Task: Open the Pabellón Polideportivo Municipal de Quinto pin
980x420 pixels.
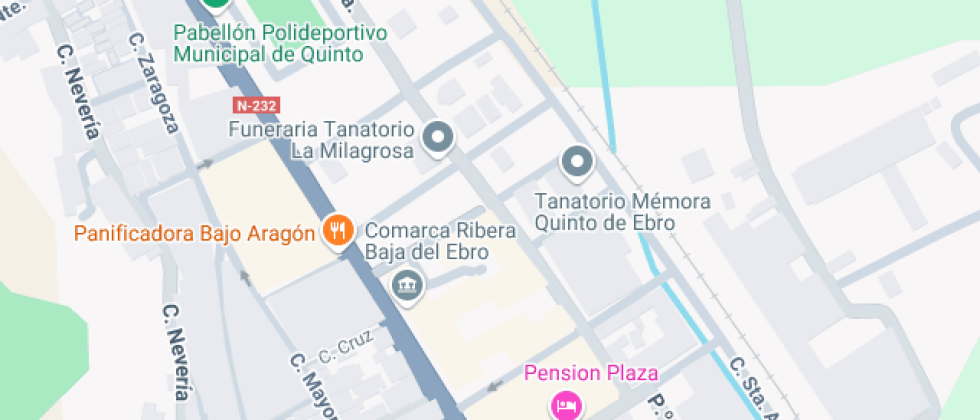Action: pyautogui.click(x=216, y=4)
